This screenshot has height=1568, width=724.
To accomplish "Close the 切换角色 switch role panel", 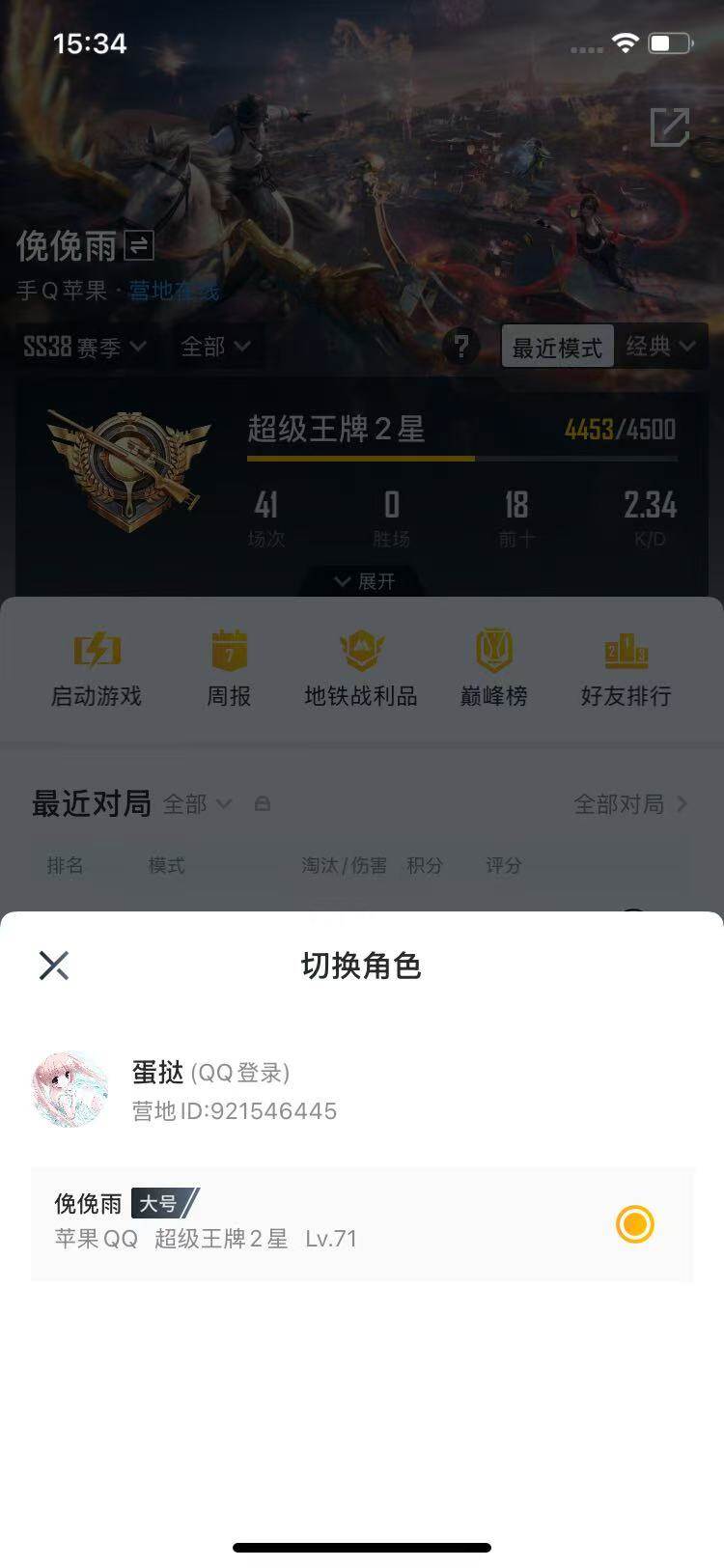I will 54,964.
